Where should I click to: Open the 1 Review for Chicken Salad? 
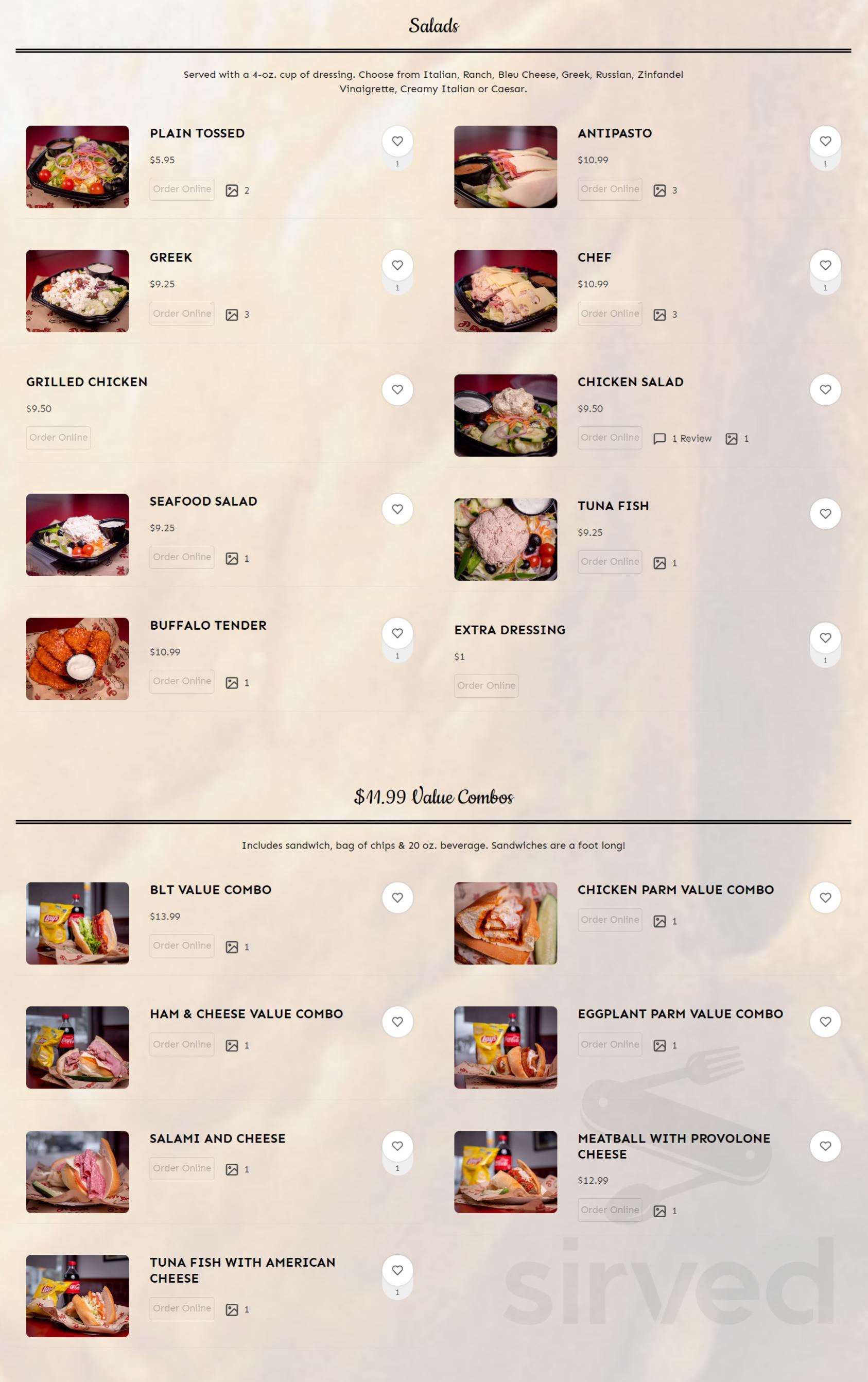pyautogui.click(x=683, y=439)
